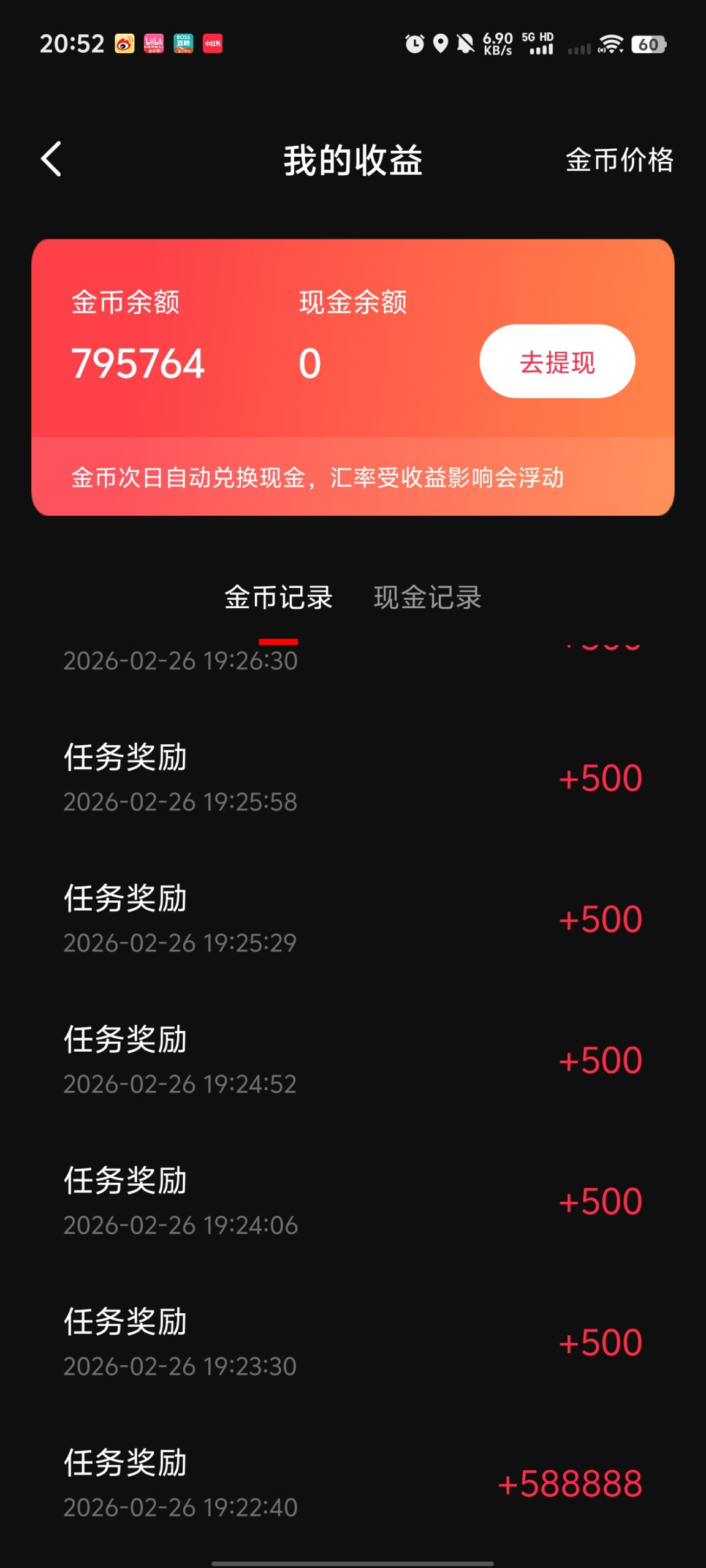Open 金币价格 in the top bar
The height and width of the screenshot is (1568, 706).
[619, 160]
